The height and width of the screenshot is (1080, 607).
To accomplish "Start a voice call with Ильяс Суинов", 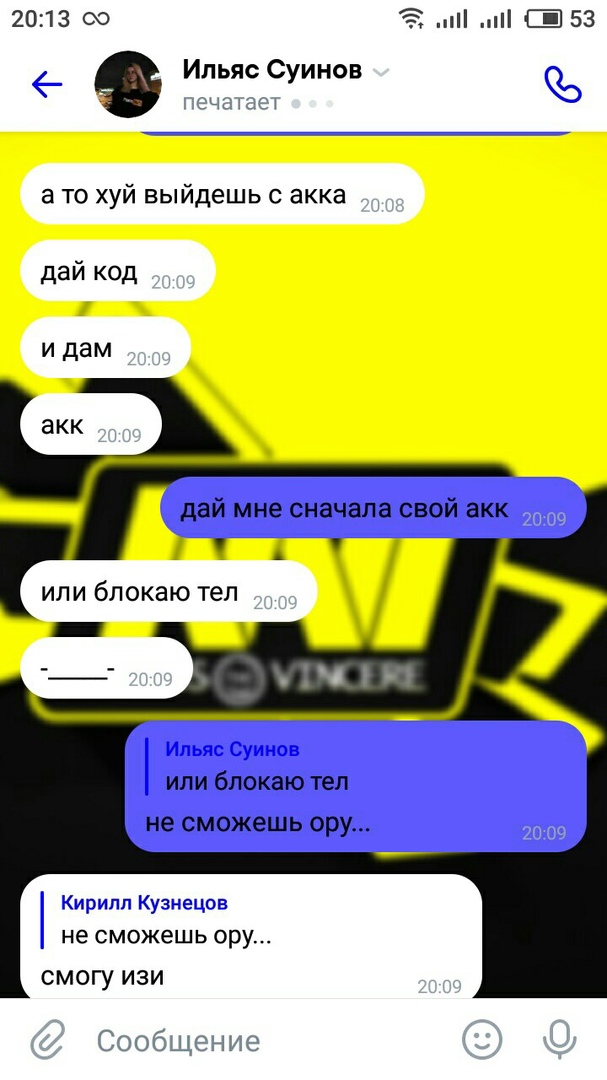I will click(x=562, y=85).
